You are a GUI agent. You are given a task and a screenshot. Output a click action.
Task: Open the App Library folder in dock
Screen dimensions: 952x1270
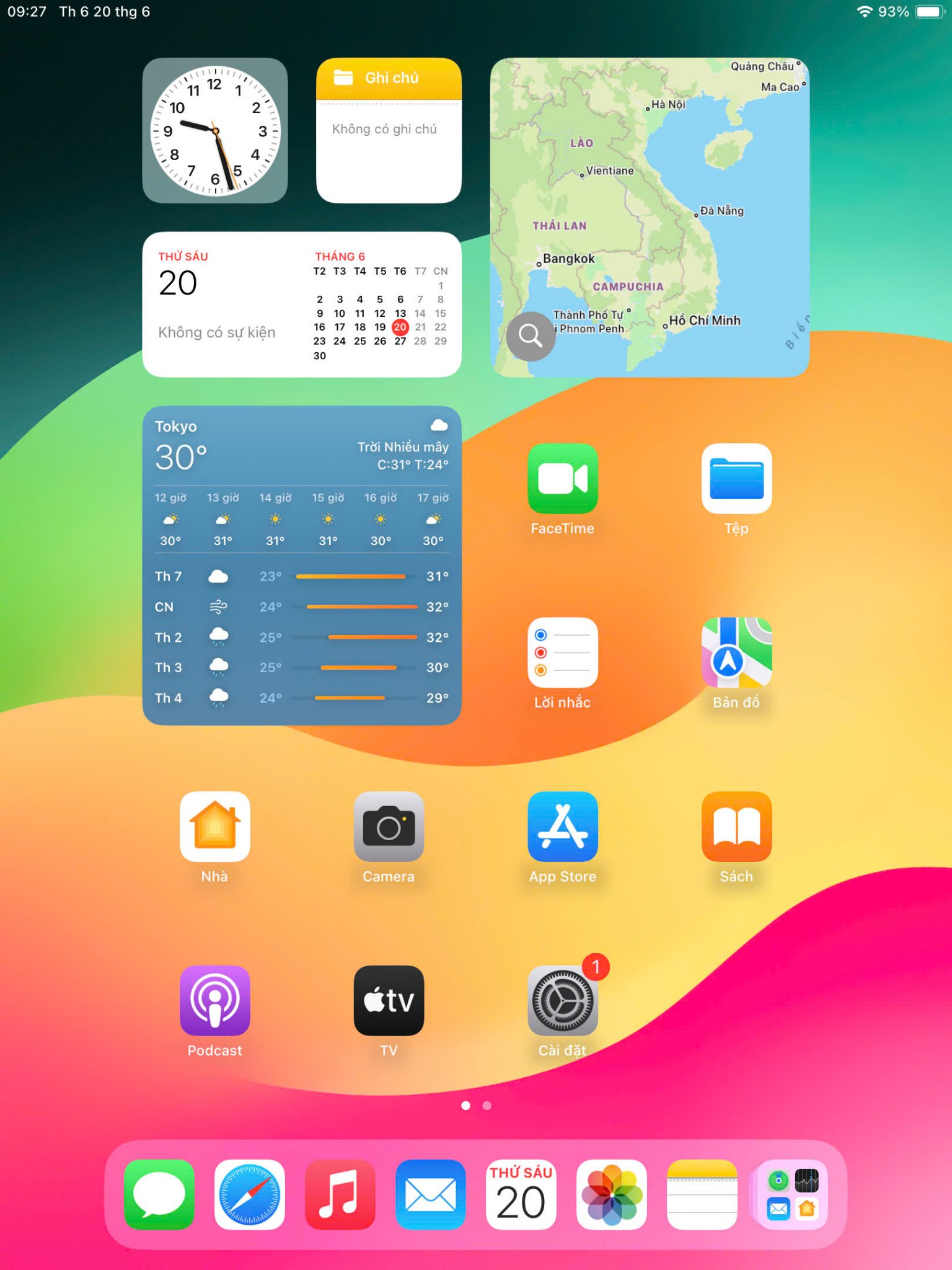[x=792, y=1194]
